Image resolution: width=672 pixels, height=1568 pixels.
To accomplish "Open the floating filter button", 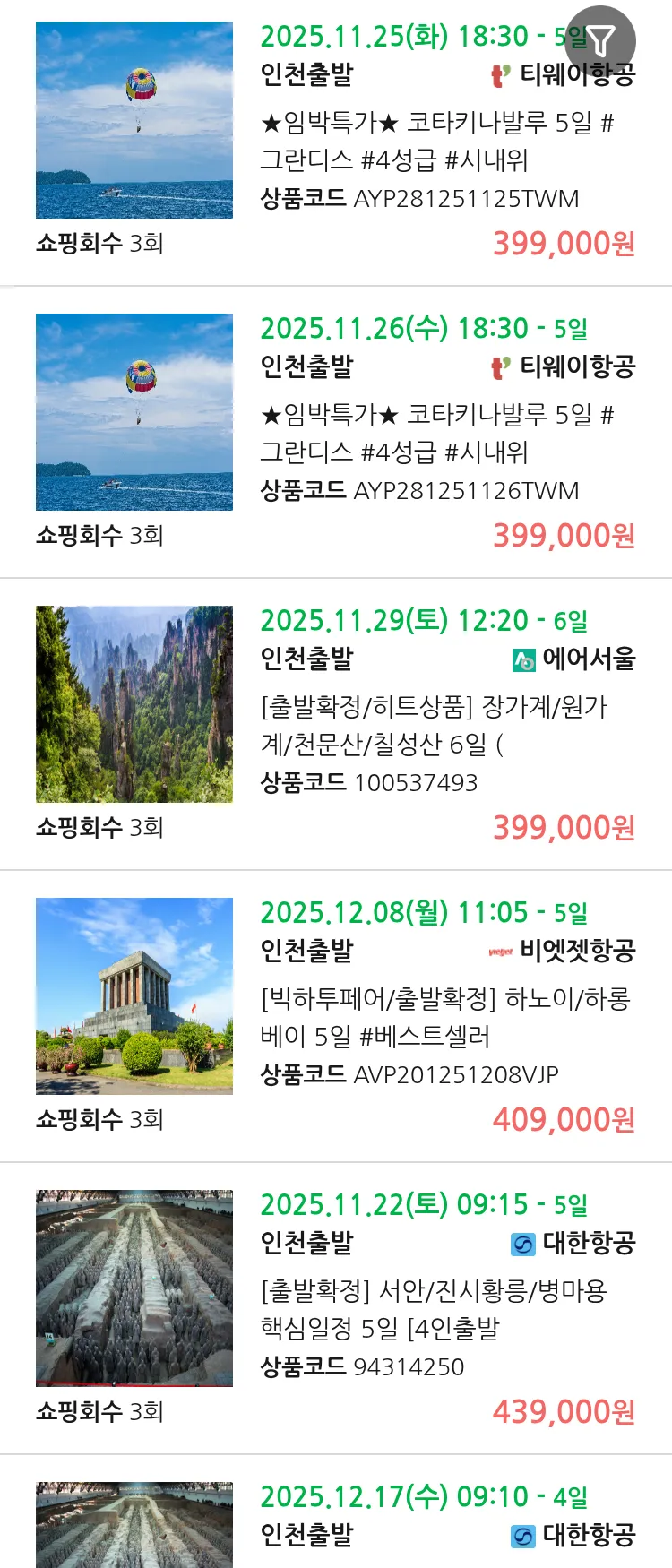I will (600, 41).
